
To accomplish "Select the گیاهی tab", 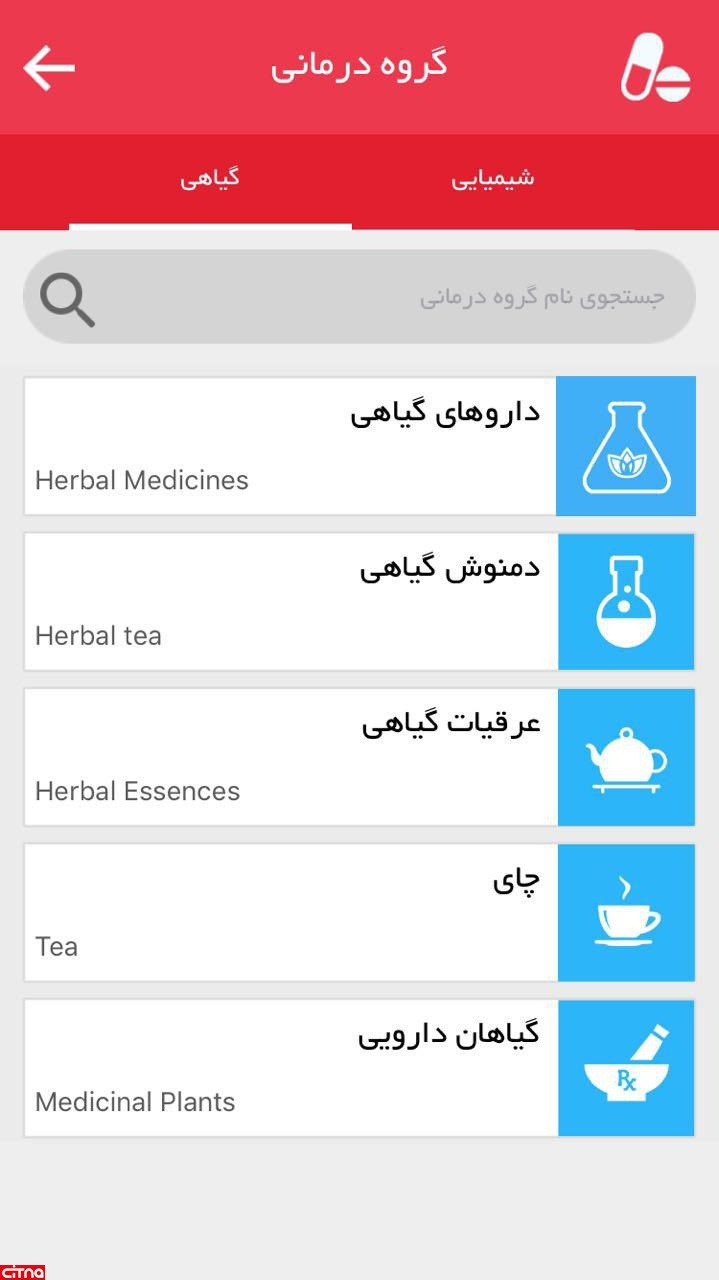I will 210,179.
